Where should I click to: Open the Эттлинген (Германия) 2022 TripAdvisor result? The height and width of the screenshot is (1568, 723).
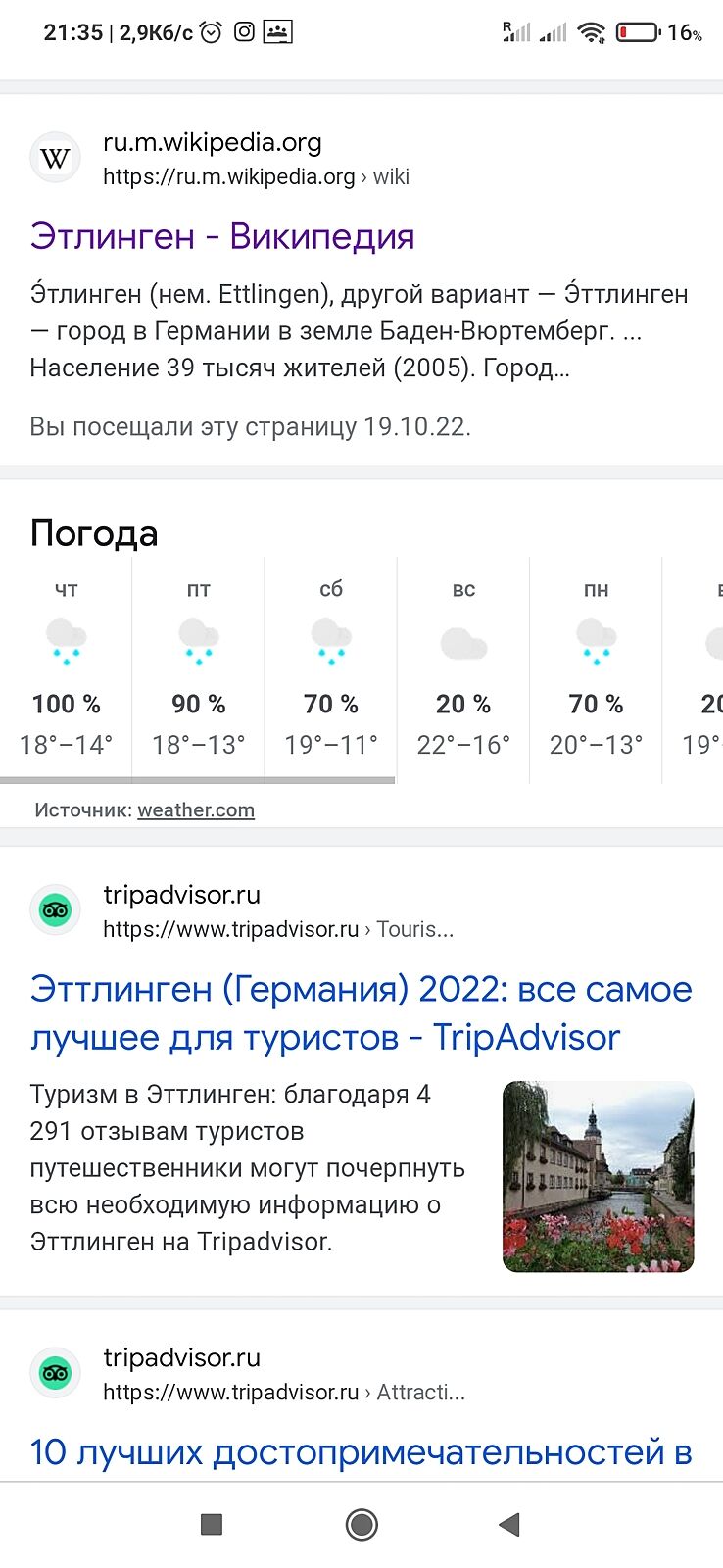click(x=361, y=1013)
